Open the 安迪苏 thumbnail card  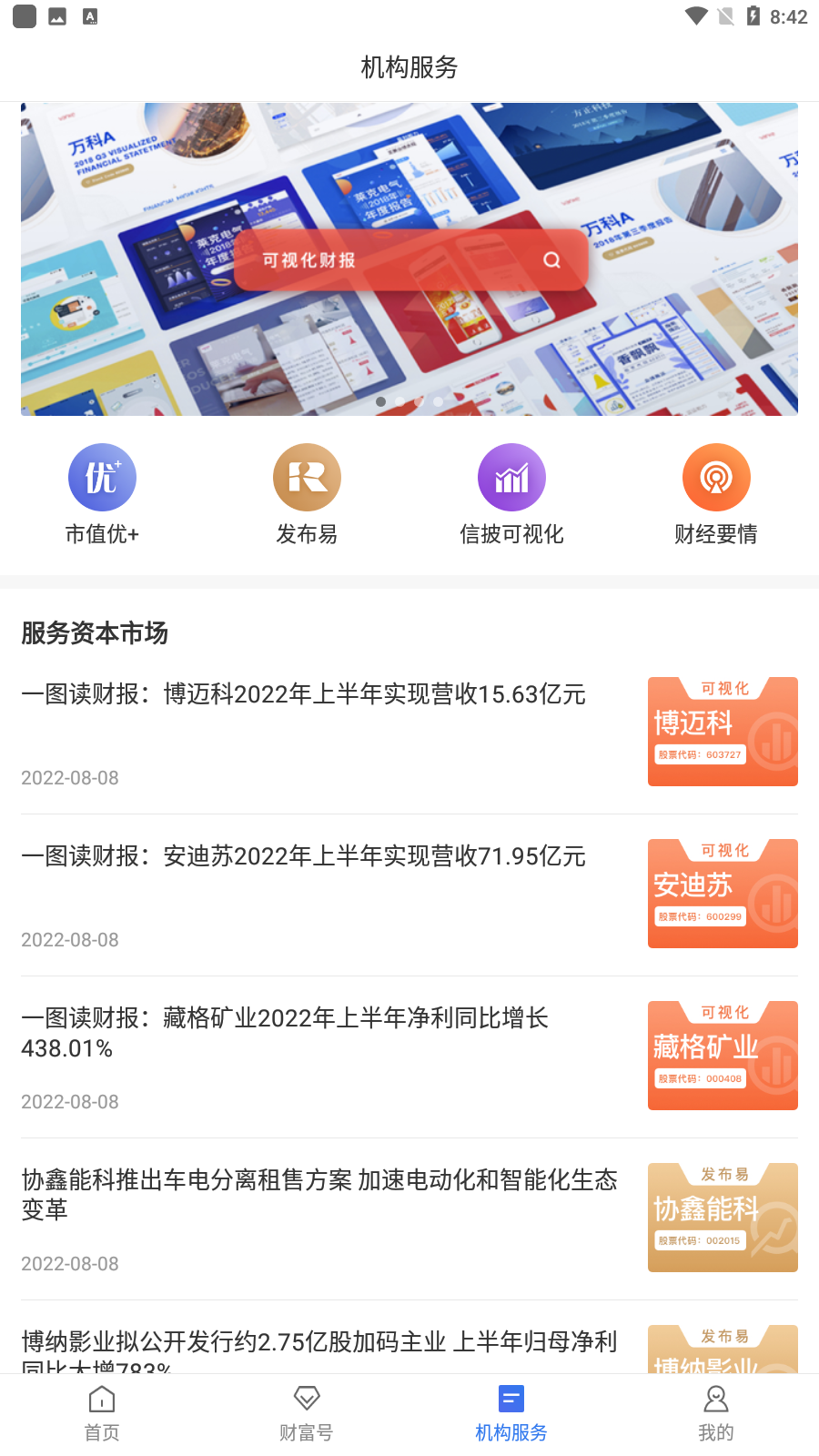[723, 894]
